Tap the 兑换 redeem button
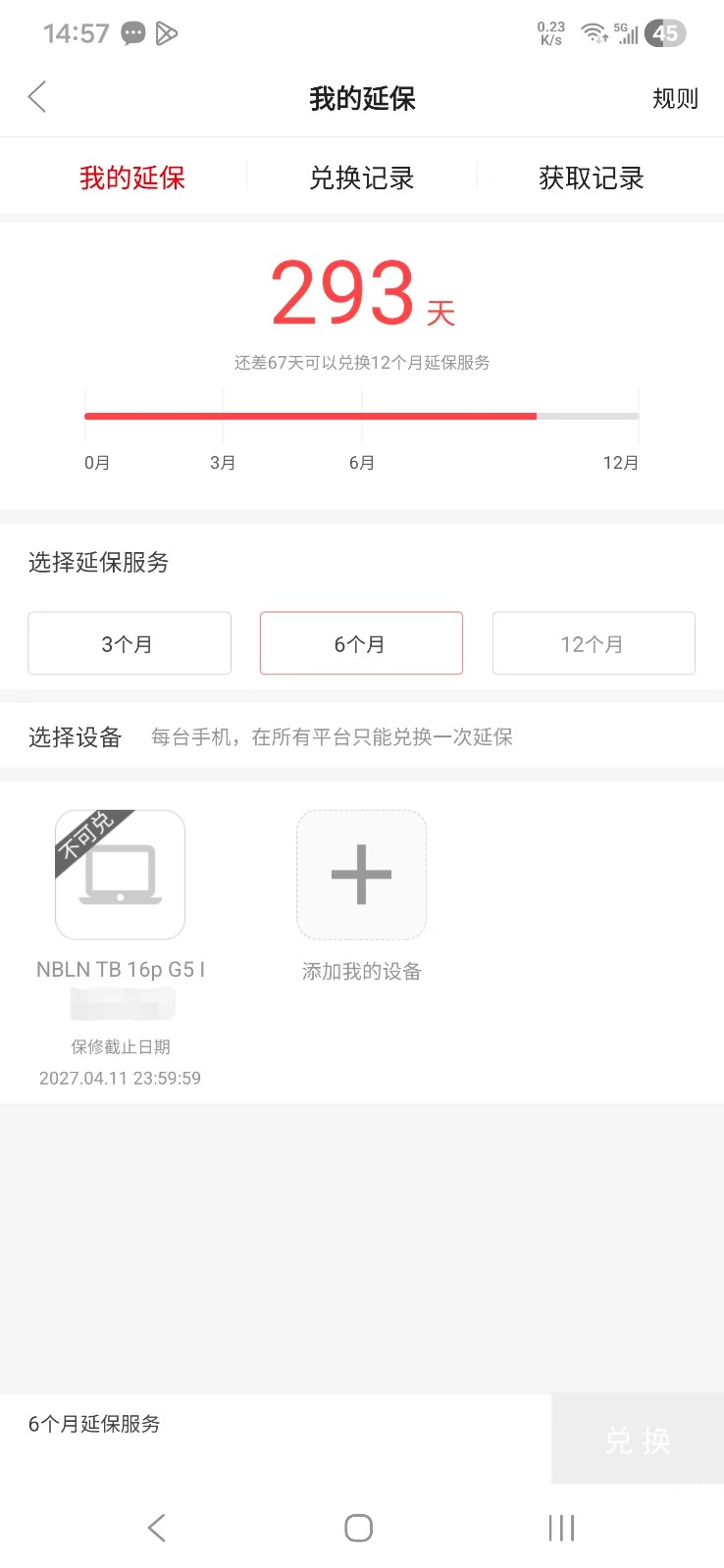The height and width of the screenshot is (1568, 724). pos(638,1440)
